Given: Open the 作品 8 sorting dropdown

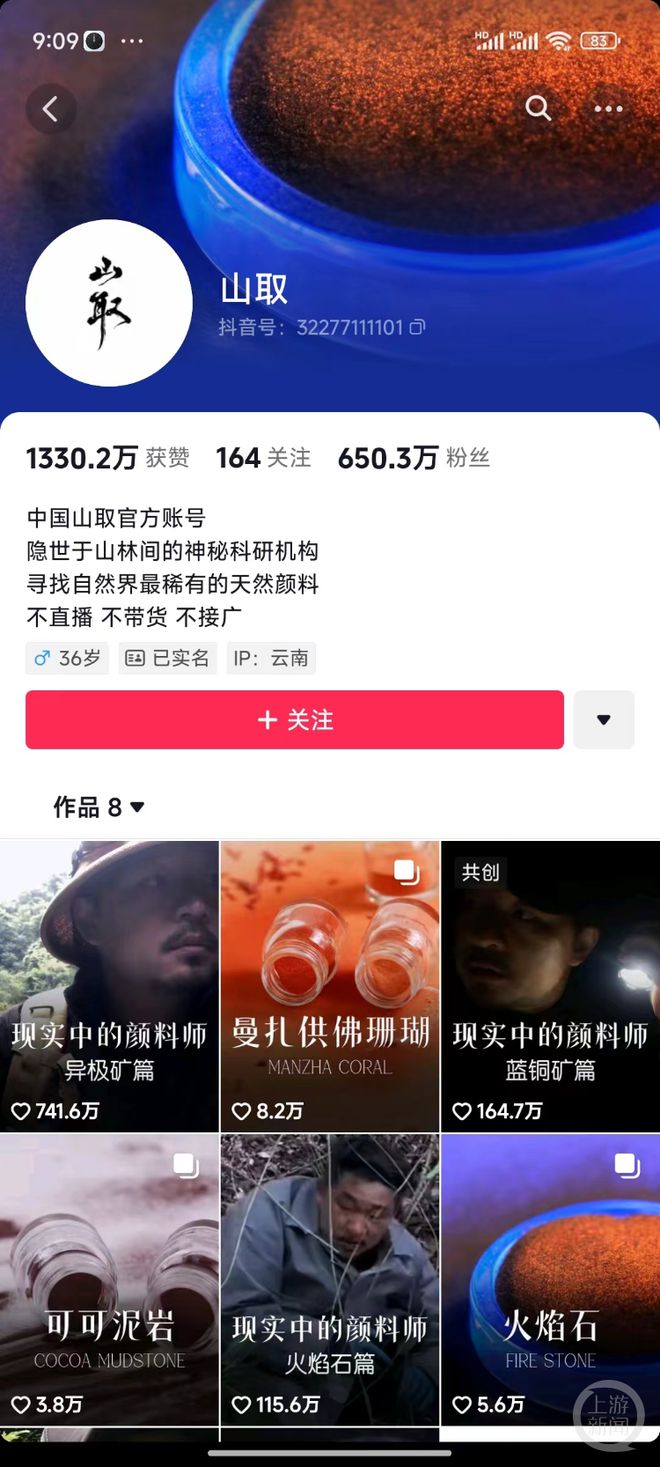Looking at the screenshot, I should point(100,807).
